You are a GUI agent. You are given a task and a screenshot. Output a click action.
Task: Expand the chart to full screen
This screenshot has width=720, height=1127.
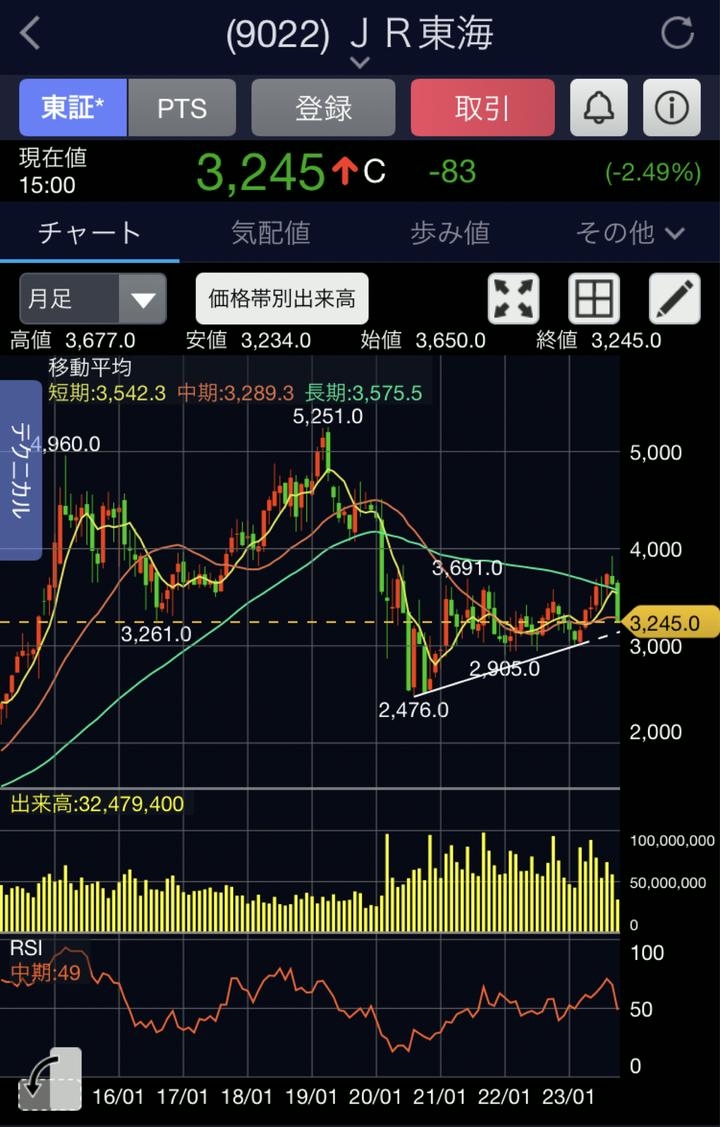(514, 298)
